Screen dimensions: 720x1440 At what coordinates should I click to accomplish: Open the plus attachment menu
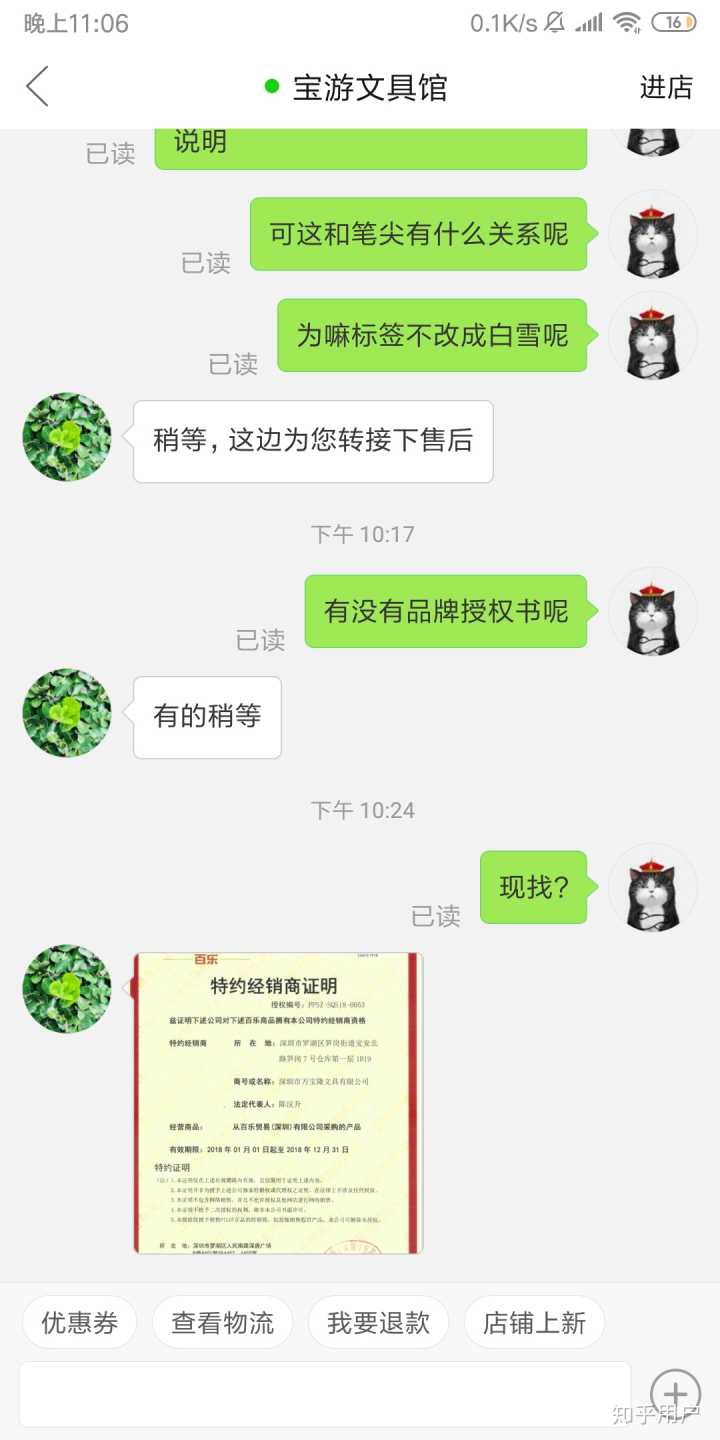pyautogui.click(x=675, y=1393)
